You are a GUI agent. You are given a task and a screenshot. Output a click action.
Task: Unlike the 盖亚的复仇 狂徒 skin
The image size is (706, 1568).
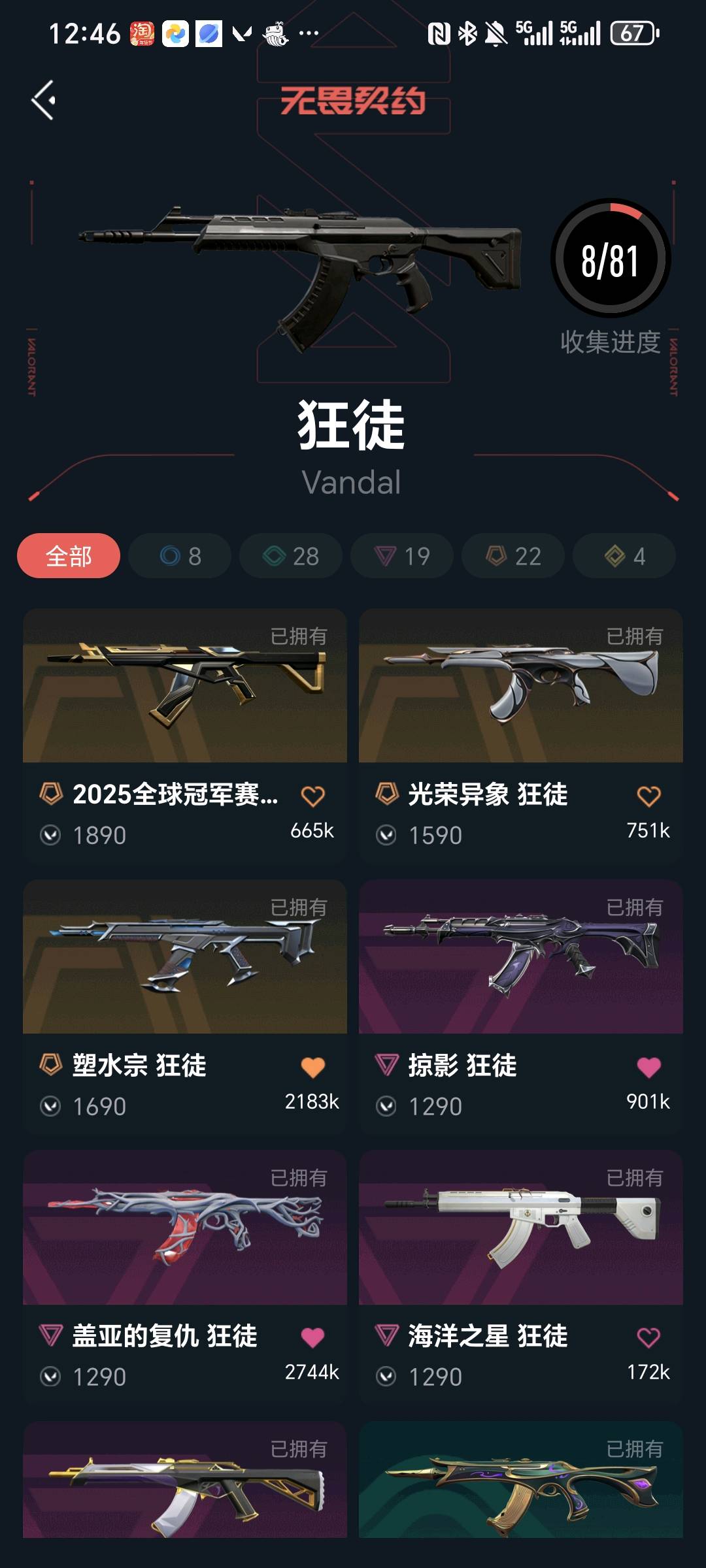point(312,1337)
